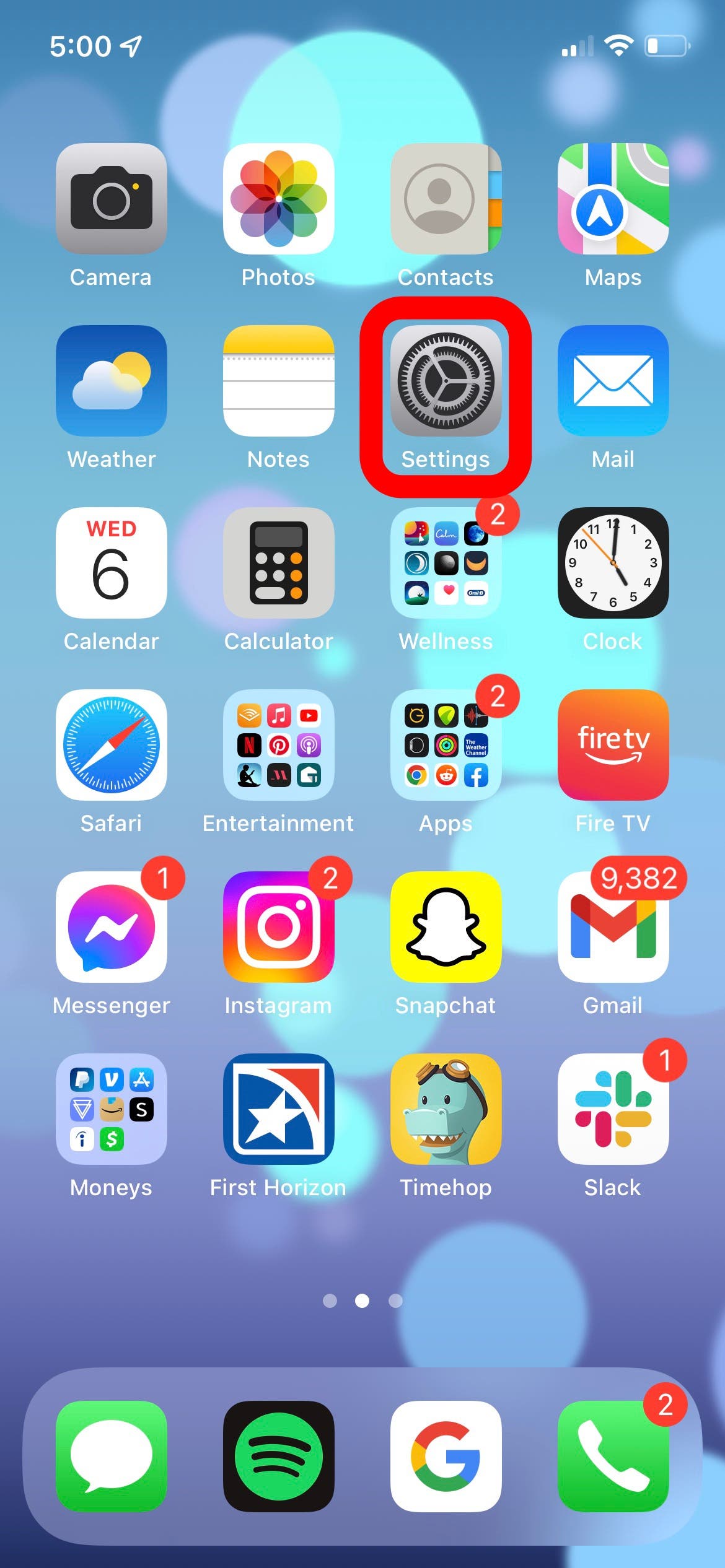Open Spotify from the dock
Screen dimensions: 725x1568
click(x=279, y=1457)
